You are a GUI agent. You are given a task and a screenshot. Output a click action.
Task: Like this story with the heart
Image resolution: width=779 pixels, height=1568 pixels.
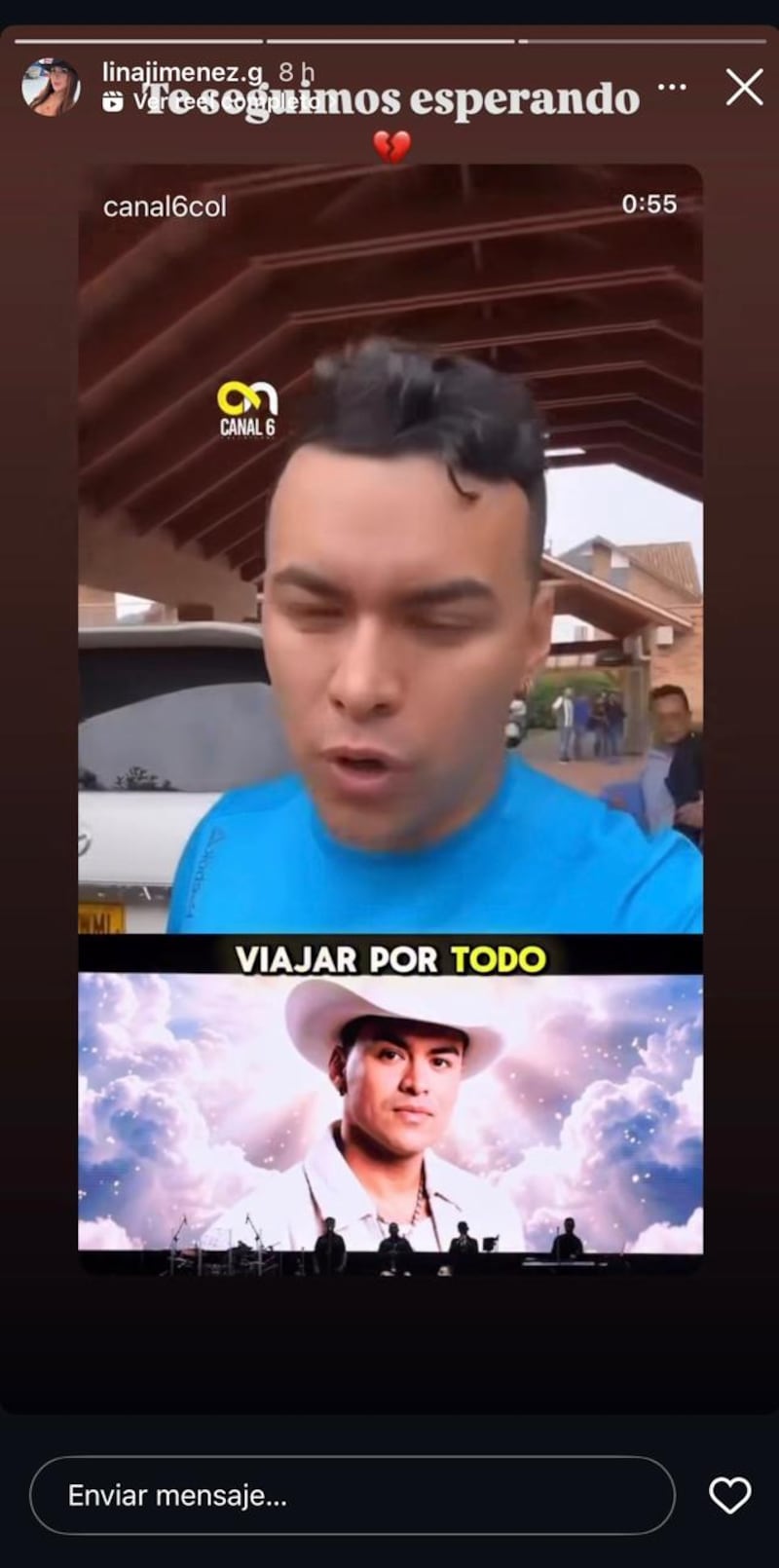pyautogui.click(x=729, y=1496)
